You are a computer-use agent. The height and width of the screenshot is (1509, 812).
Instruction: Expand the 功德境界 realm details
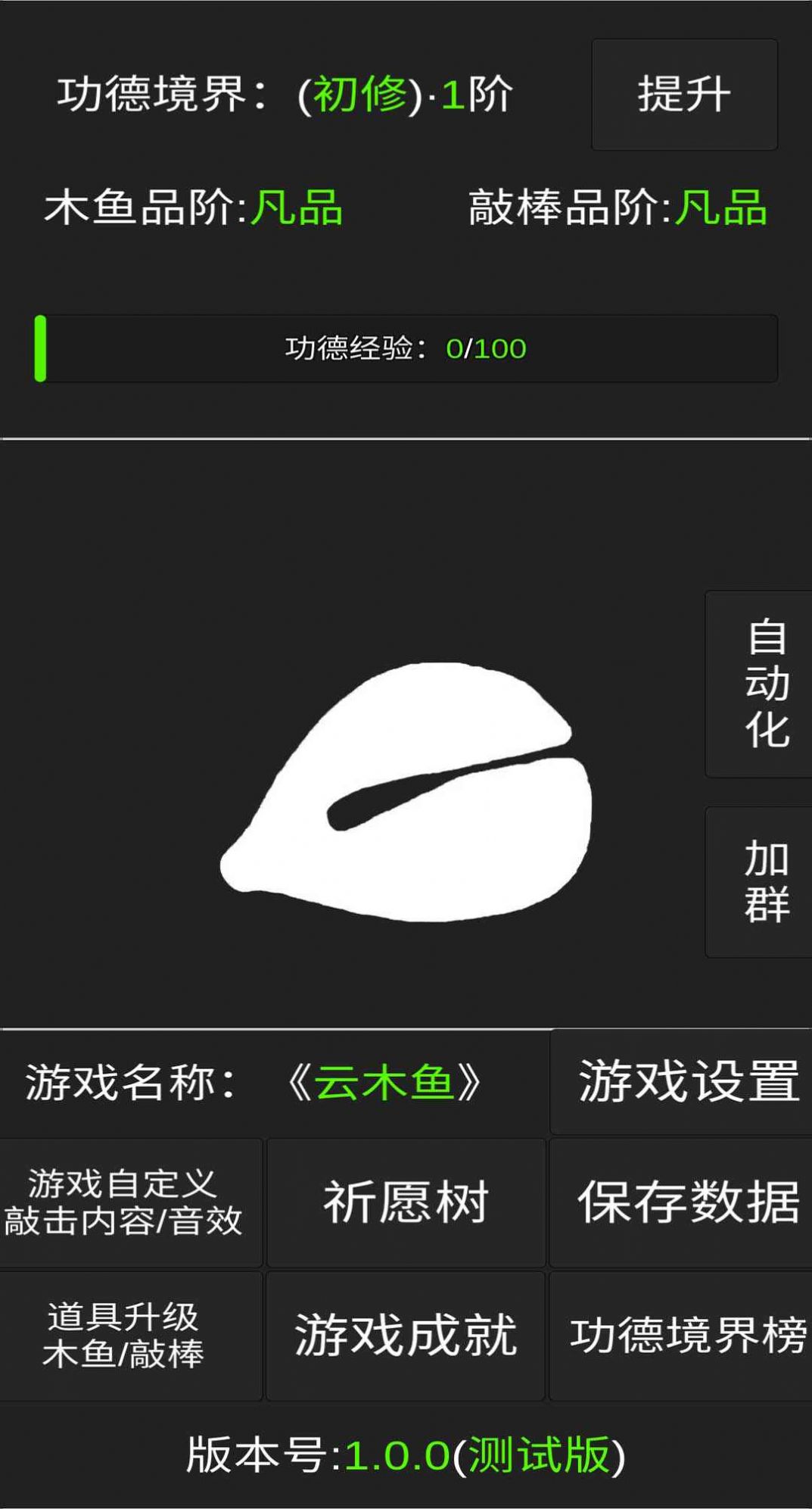click(163, 93)
